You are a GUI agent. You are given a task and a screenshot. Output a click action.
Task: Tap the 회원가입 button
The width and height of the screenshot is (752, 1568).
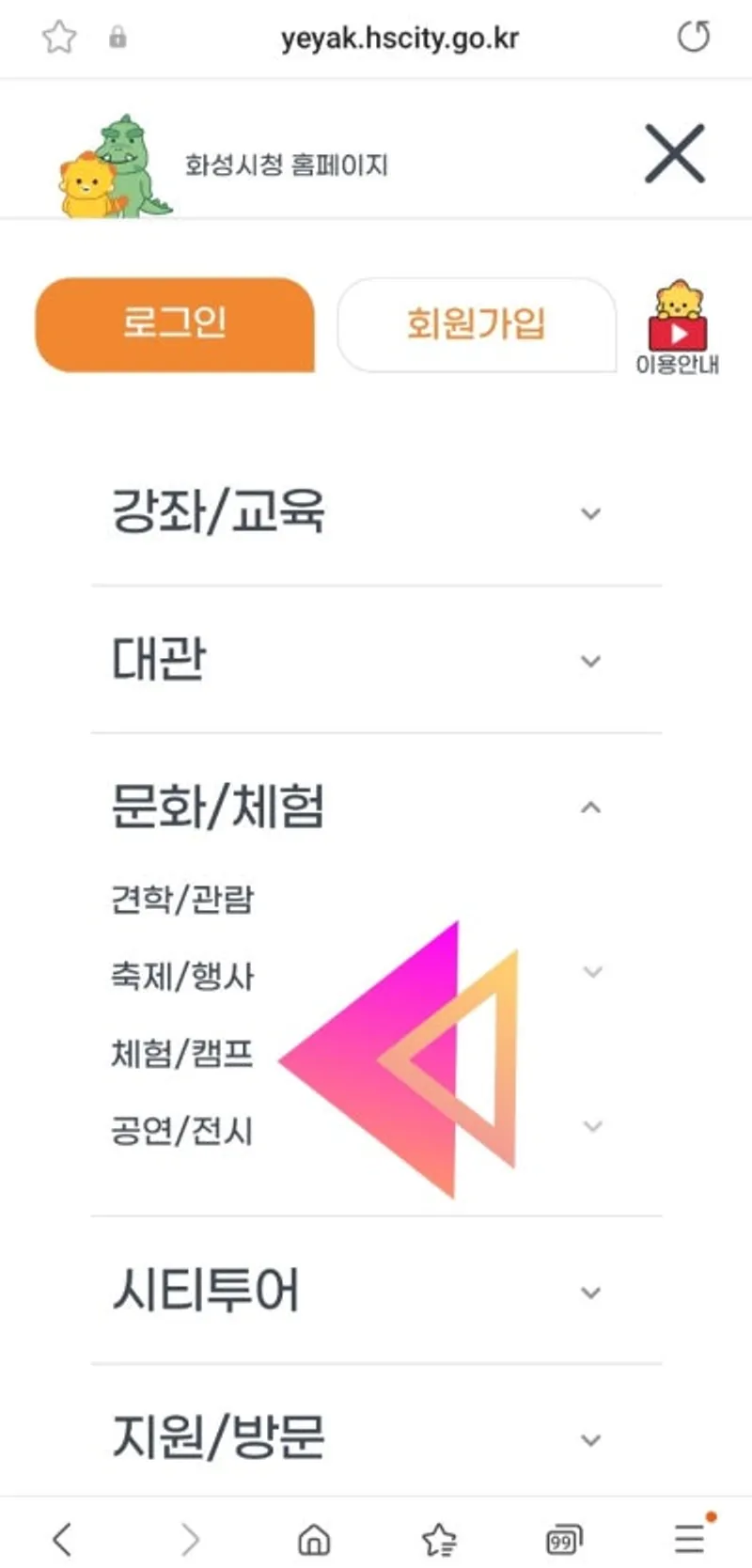(x=476, y=324)
